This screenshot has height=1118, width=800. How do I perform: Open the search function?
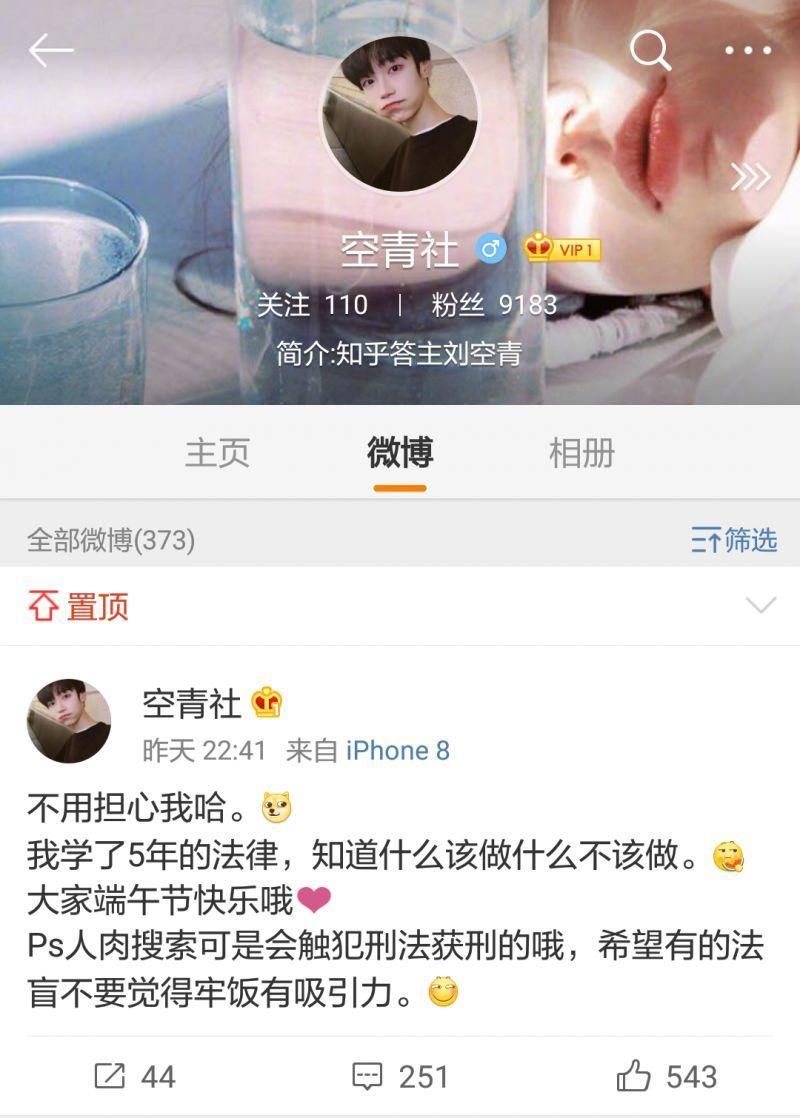click(651, 50)
